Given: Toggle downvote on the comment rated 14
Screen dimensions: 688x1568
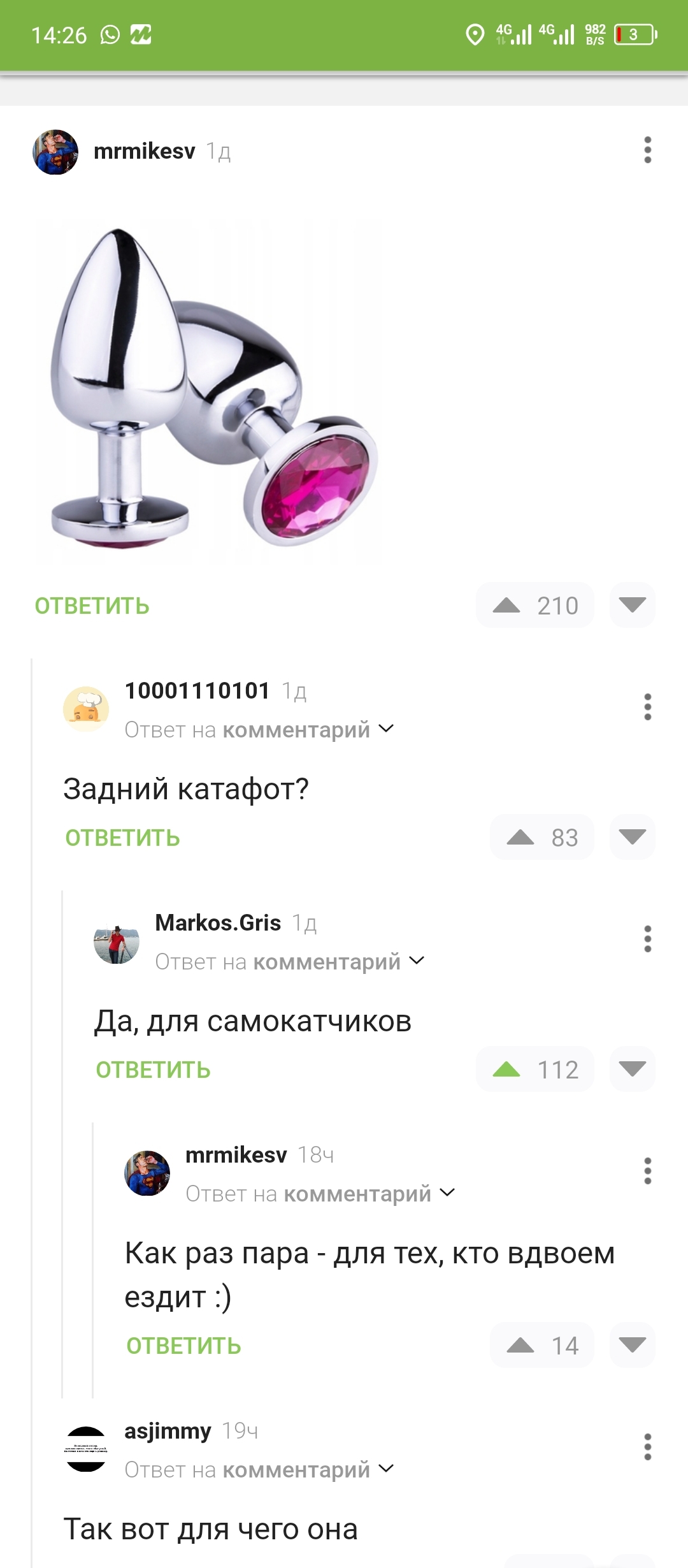Looking at the screenshot, I should 631,1345.
